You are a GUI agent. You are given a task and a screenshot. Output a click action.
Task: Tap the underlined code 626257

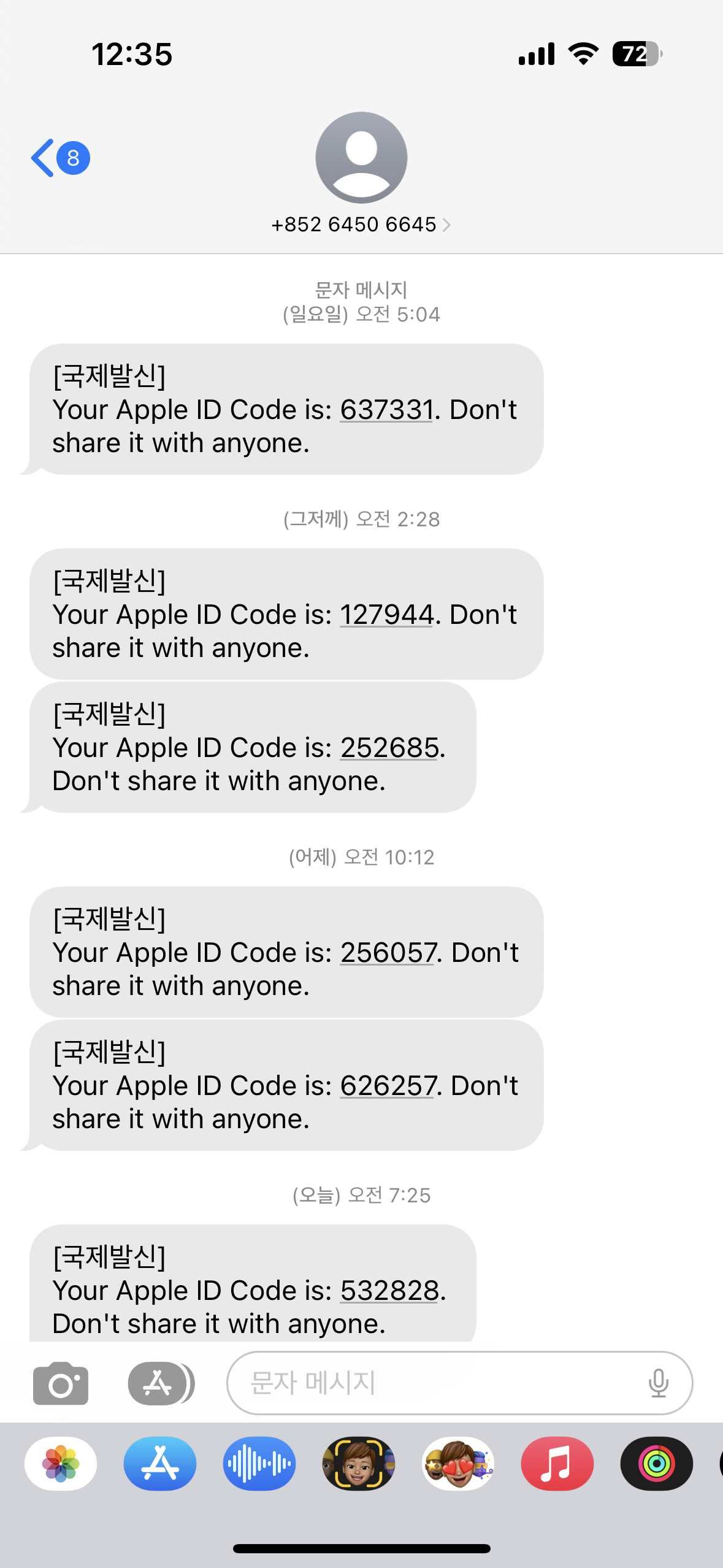click(x=388, y=1086)
